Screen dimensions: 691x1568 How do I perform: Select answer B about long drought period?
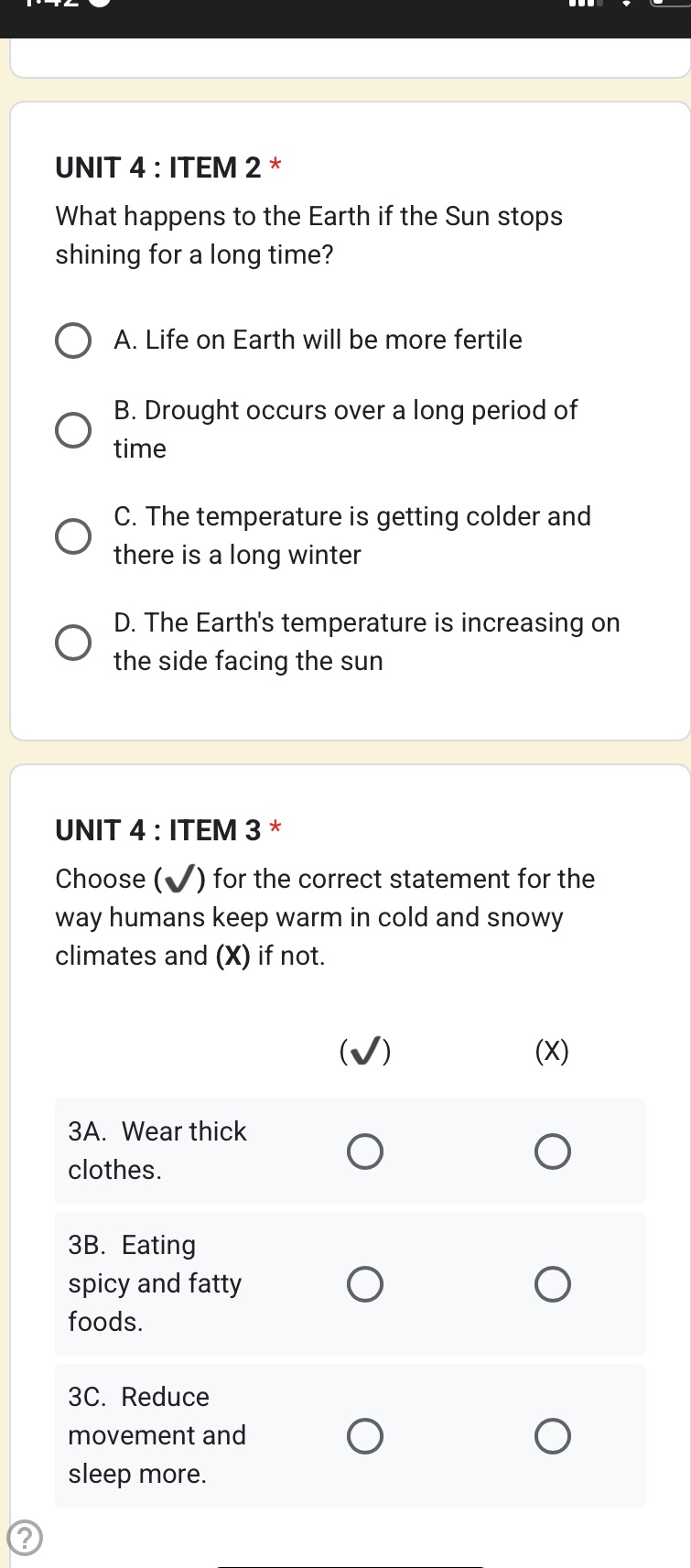[x=73, y=429]
